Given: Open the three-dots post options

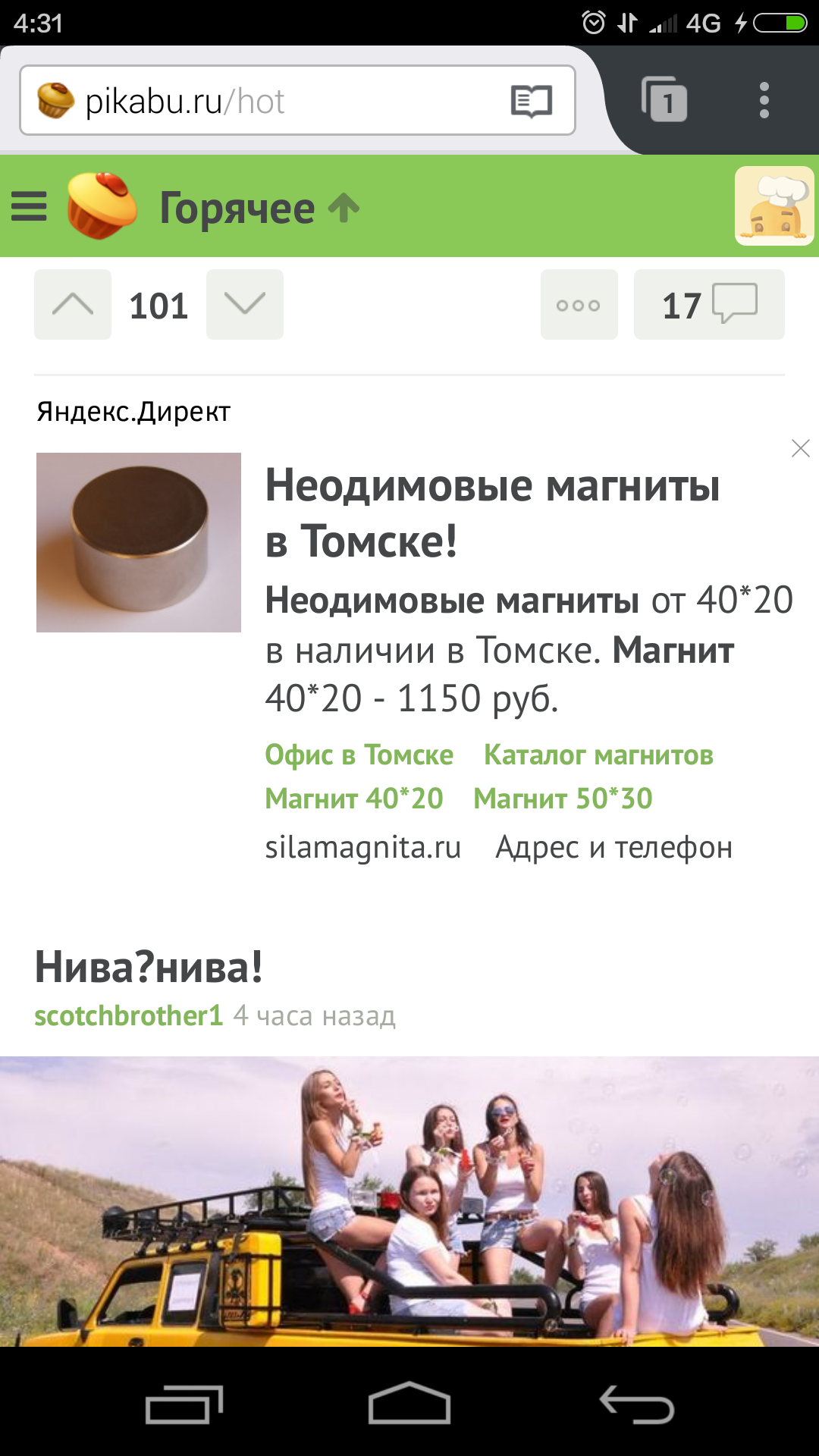Looking at the screenshot, I should point(579,305).
